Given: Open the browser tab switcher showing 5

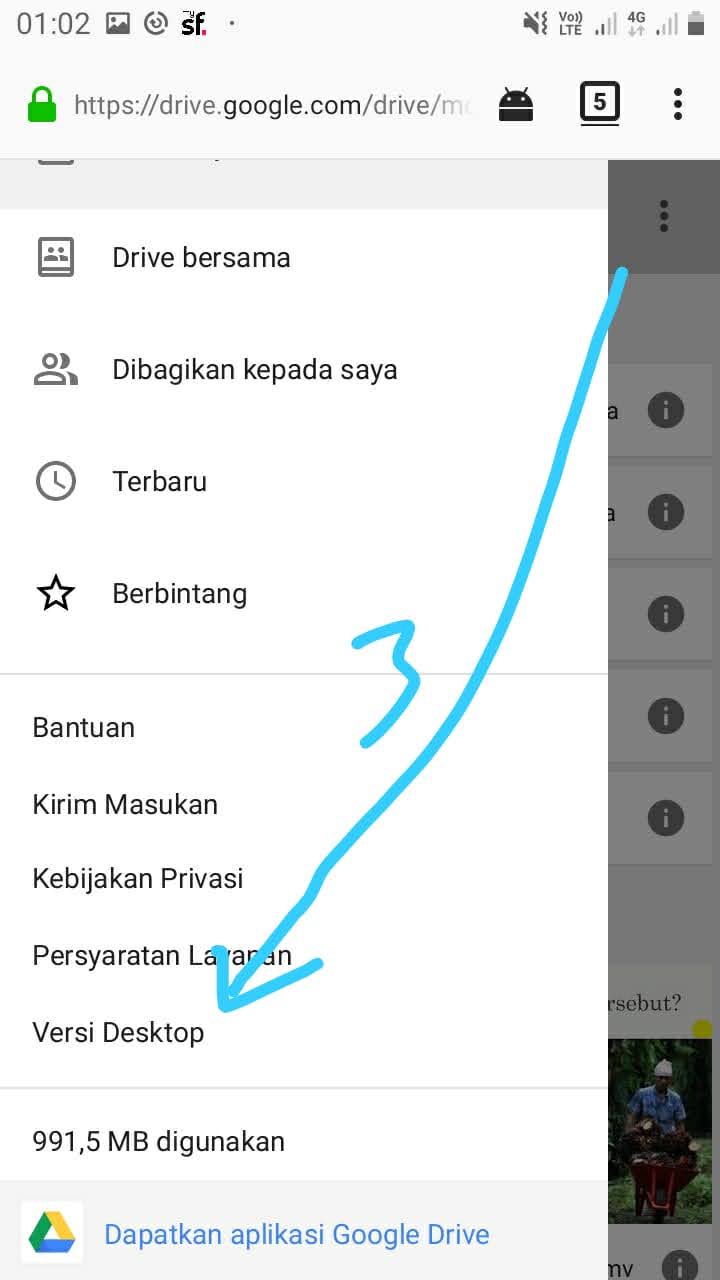Looking at the screenshot, I should point(600,102).
